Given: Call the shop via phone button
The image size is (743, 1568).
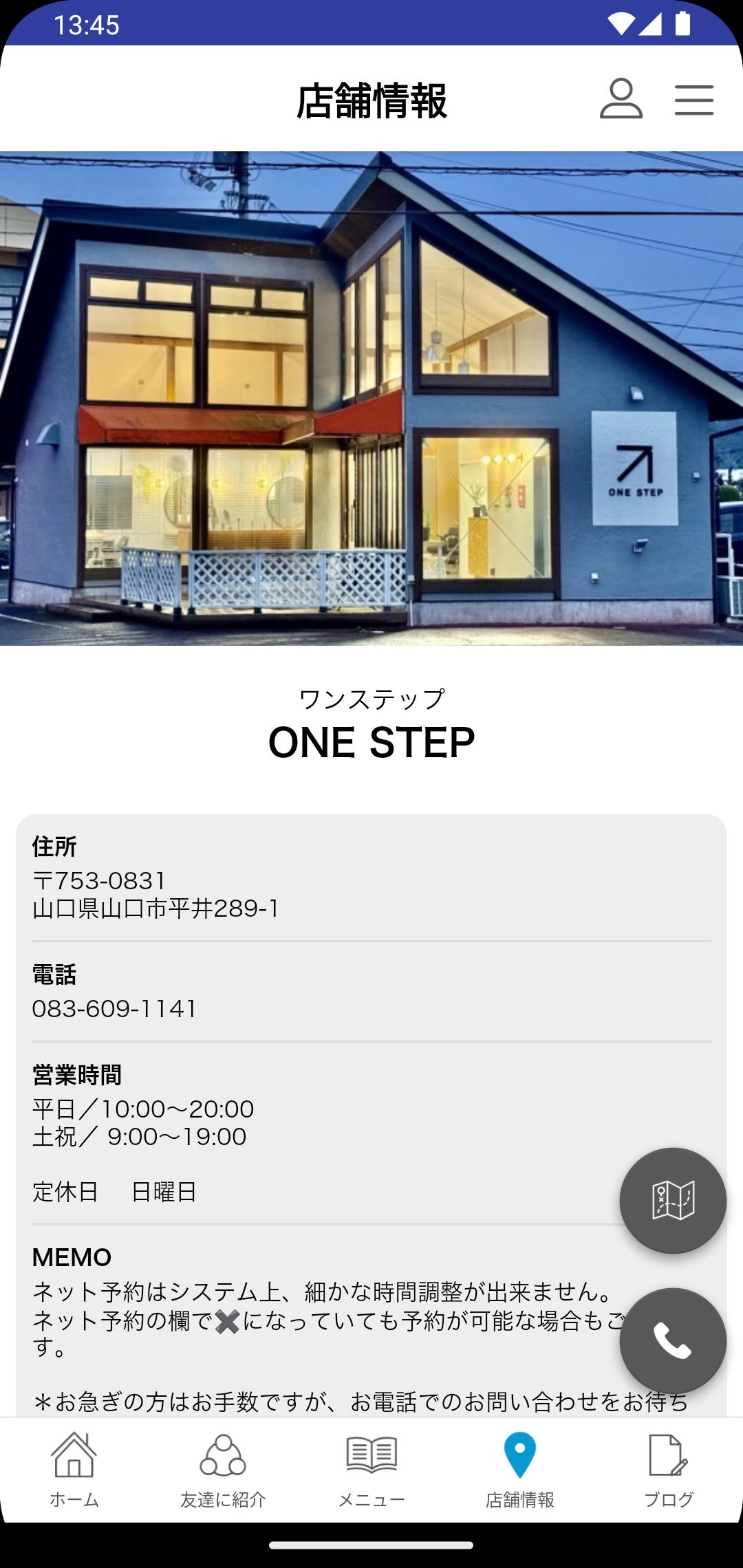Looking at the screenshot, I should [x=673, y=1341].
